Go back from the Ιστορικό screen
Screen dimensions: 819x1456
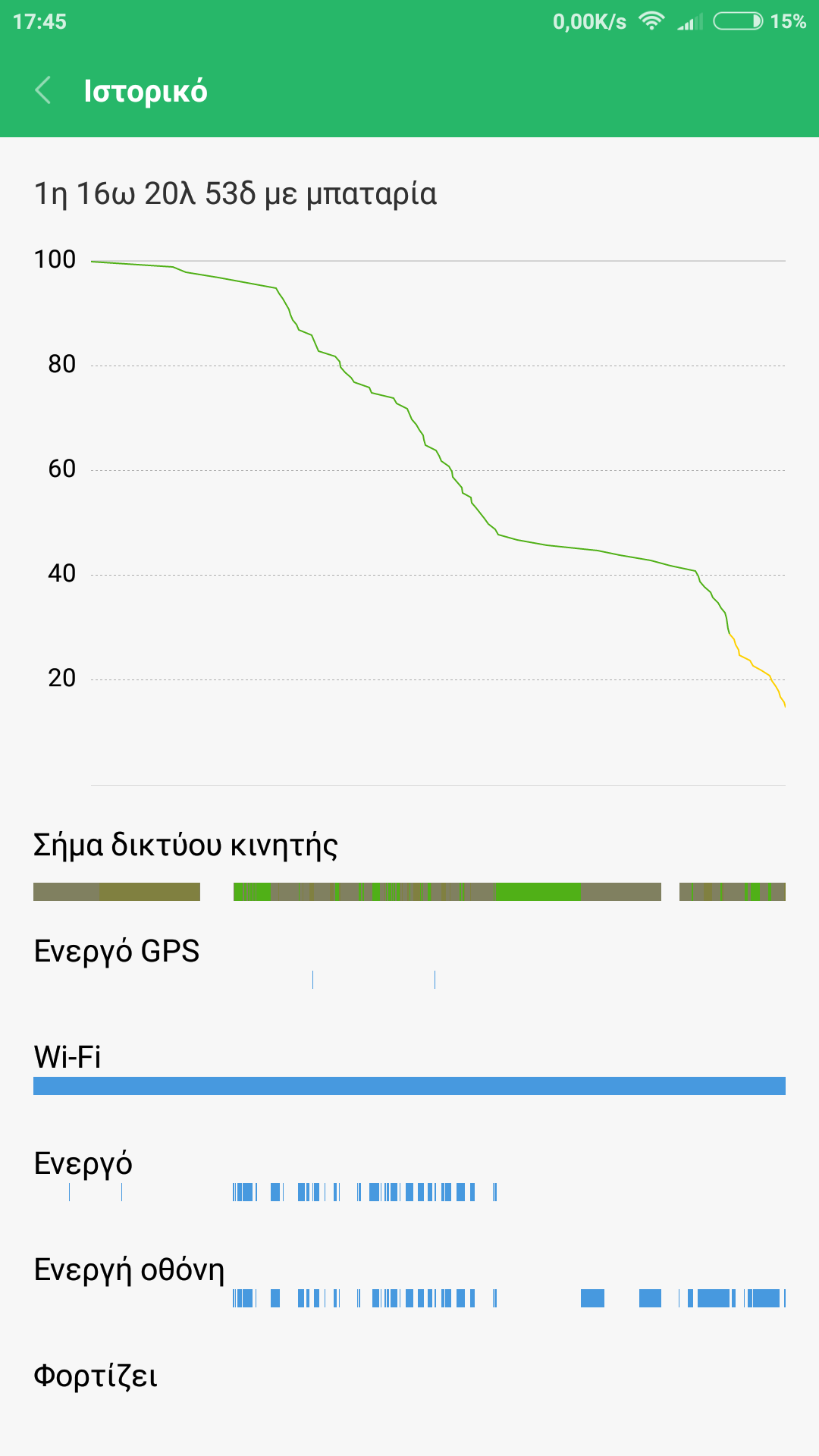(x=43, y=90)
